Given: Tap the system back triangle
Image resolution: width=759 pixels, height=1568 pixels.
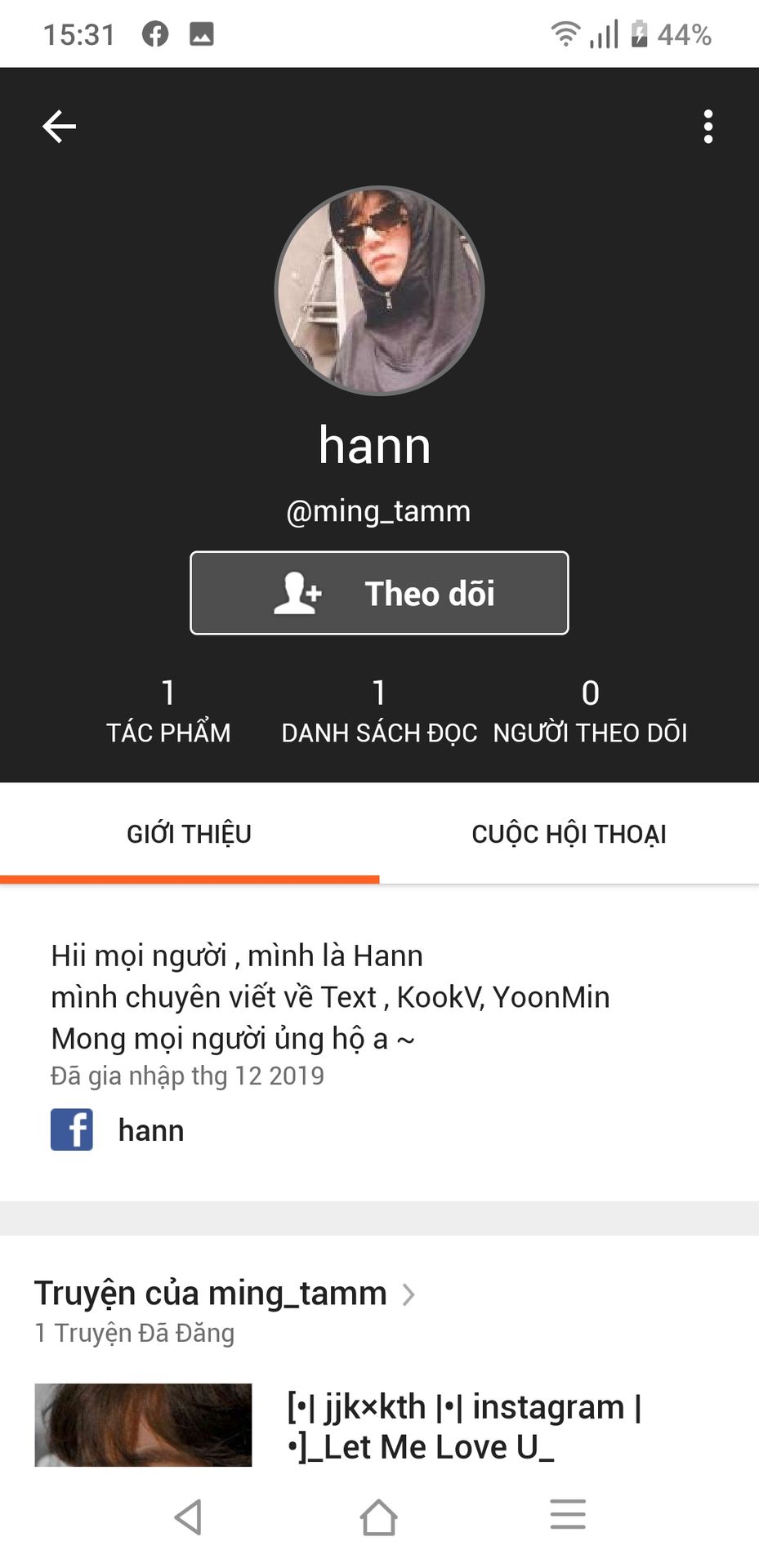Looking at the screenshot, I should (x=189, y=1517).
